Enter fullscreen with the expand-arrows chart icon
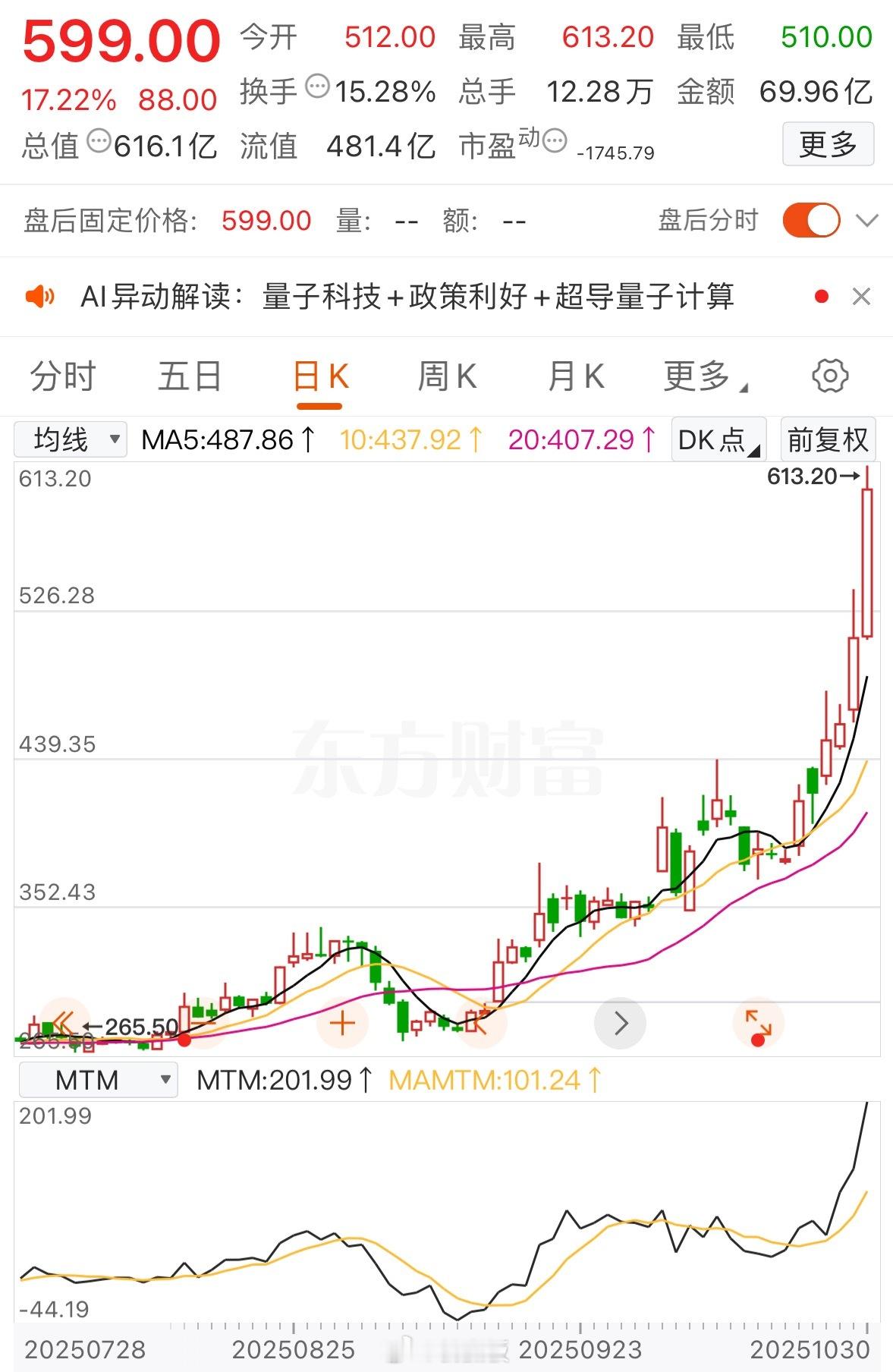 point(760,1022)
